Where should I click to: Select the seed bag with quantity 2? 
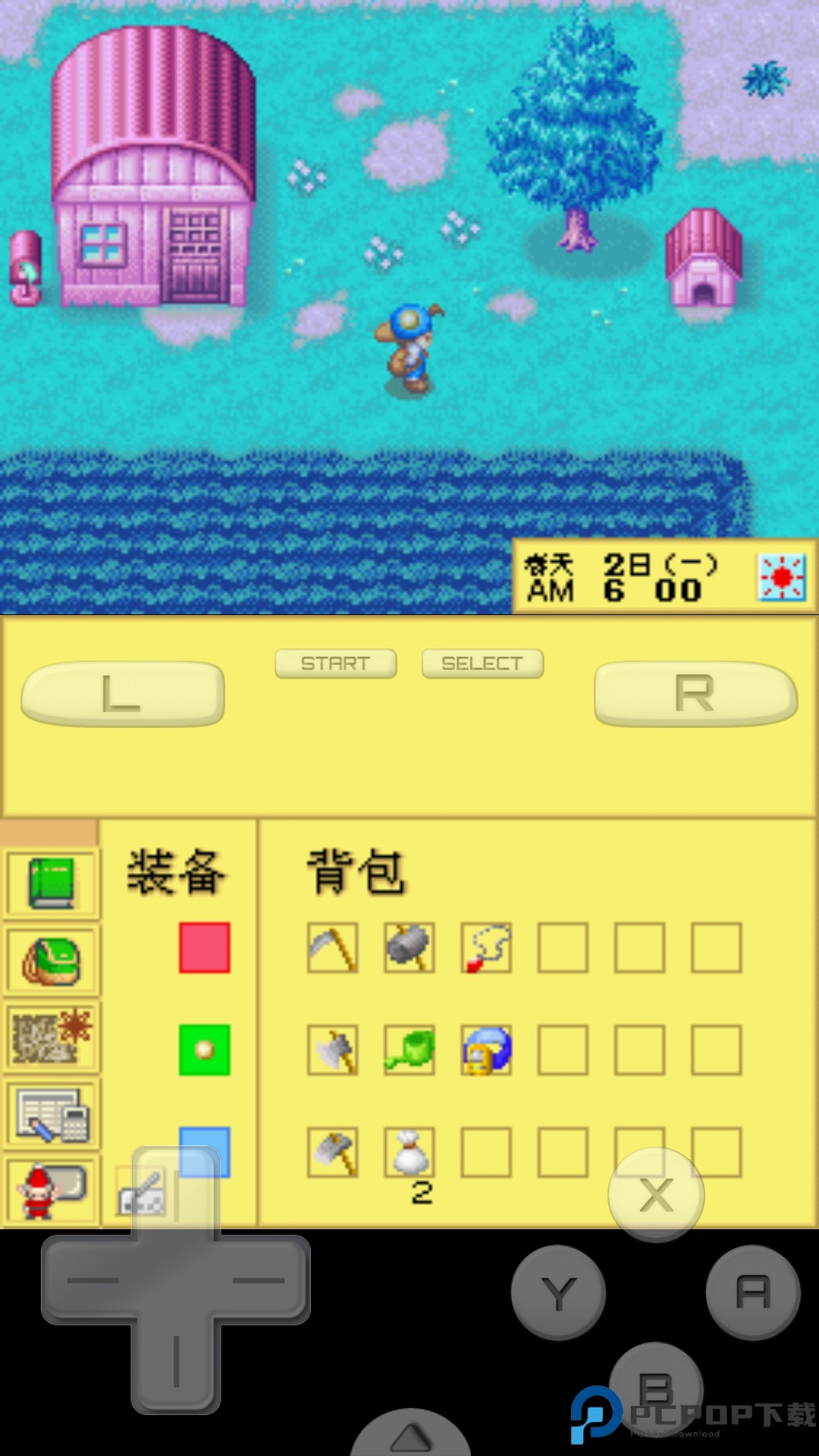(x=409, y=1153)
